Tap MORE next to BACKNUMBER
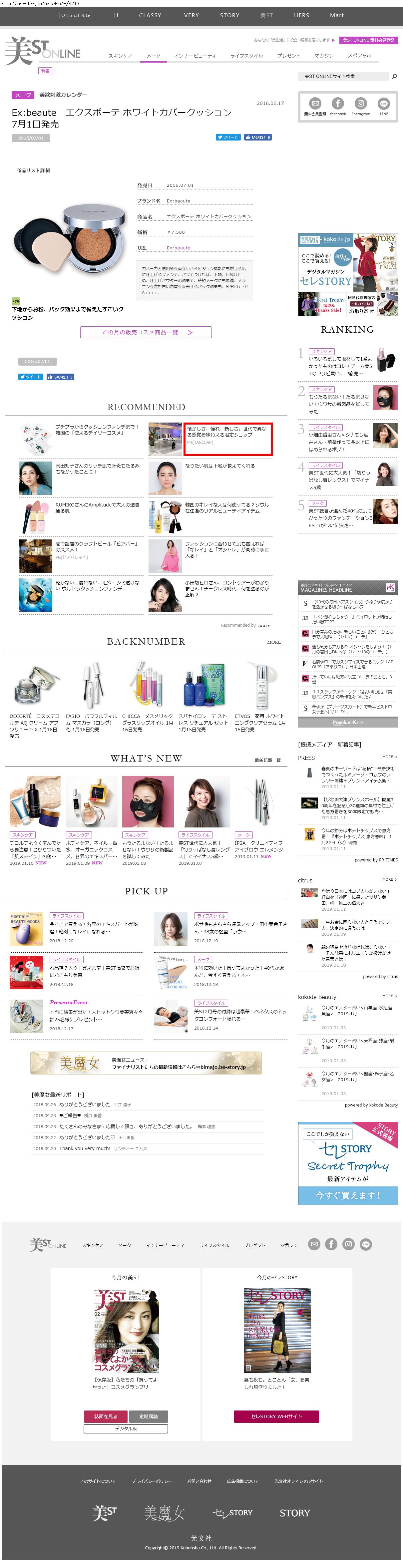 [x=274, y=642]
